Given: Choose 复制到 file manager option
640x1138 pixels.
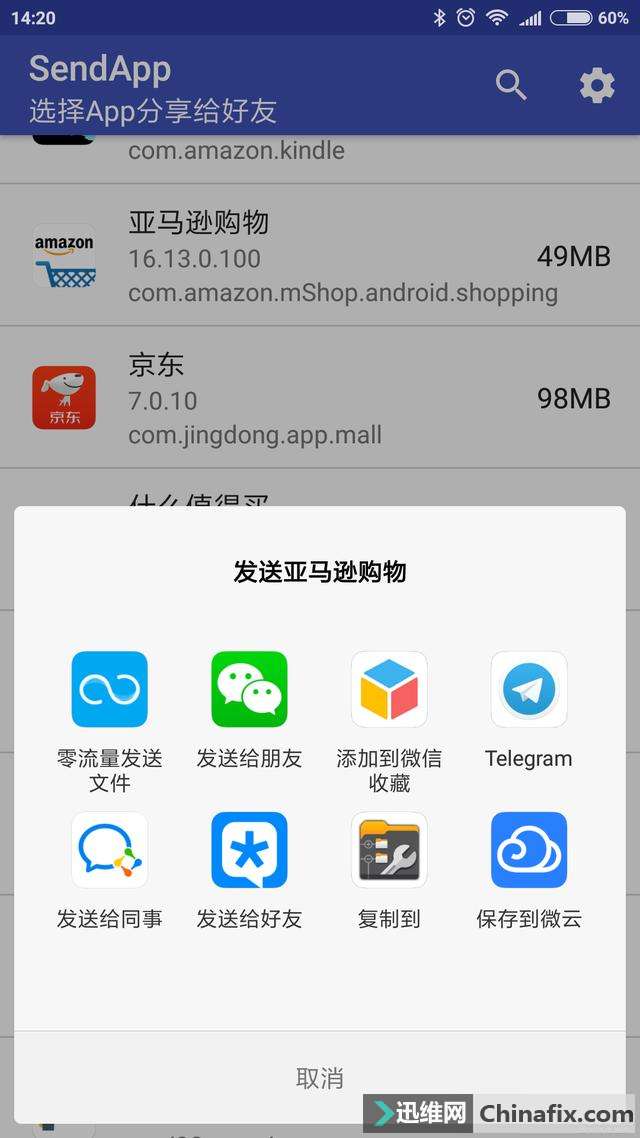Looking at the screenshot, I should [x=389, y=850].
